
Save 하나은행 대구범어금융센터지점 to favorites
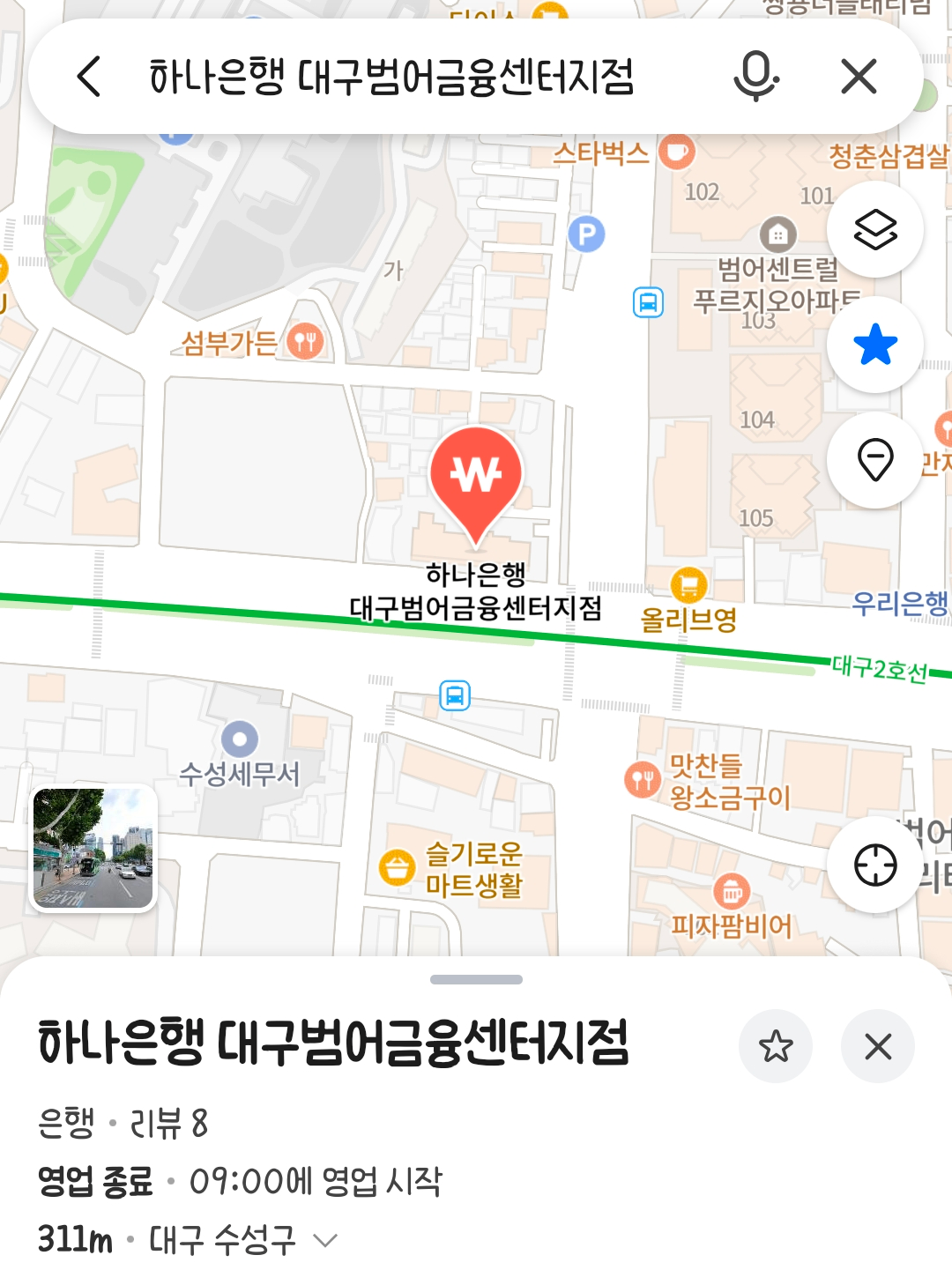pos(776,1046)
